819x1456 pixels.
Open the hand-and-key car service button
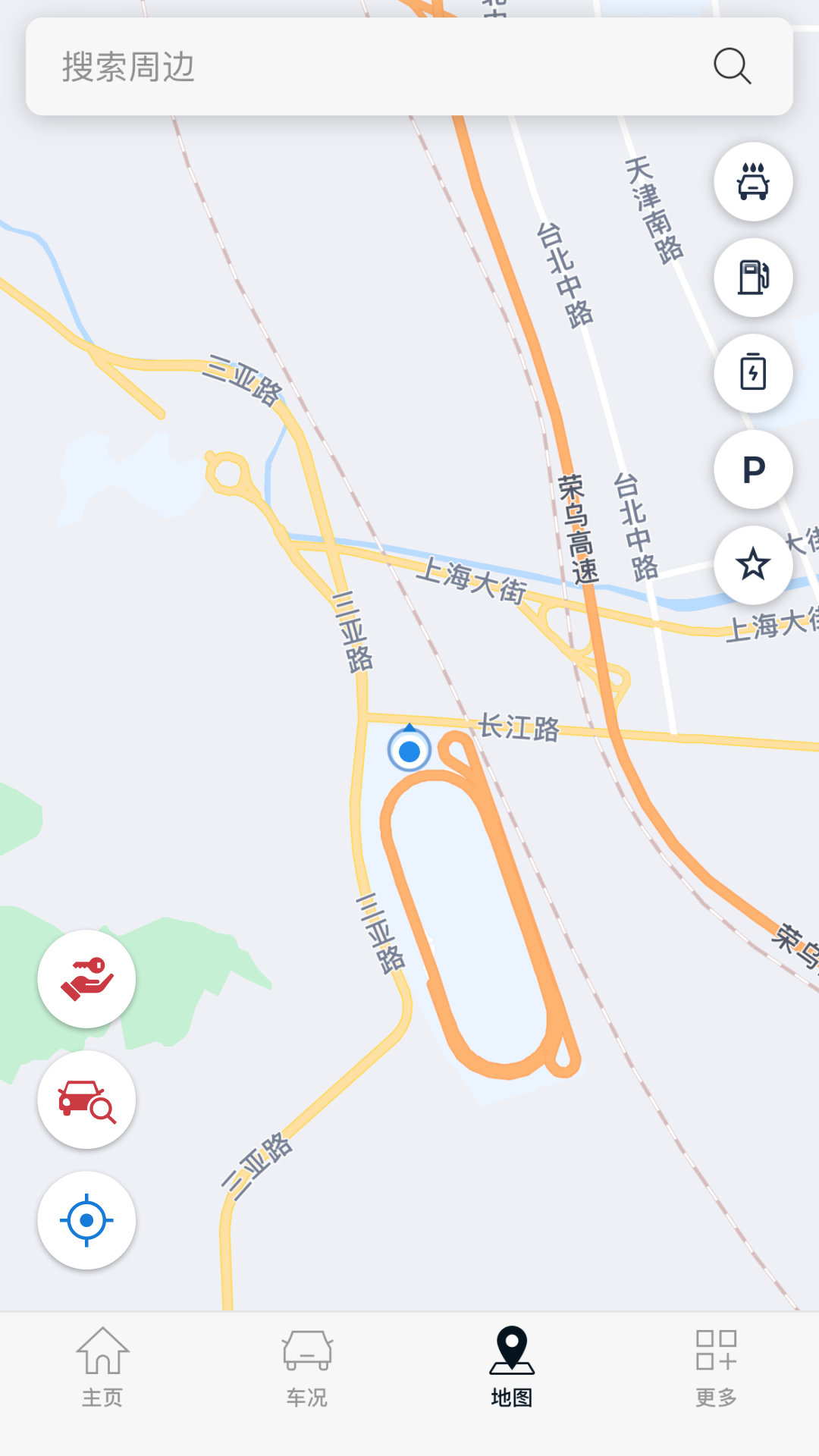pyautogui.click(x=86, y=979)
